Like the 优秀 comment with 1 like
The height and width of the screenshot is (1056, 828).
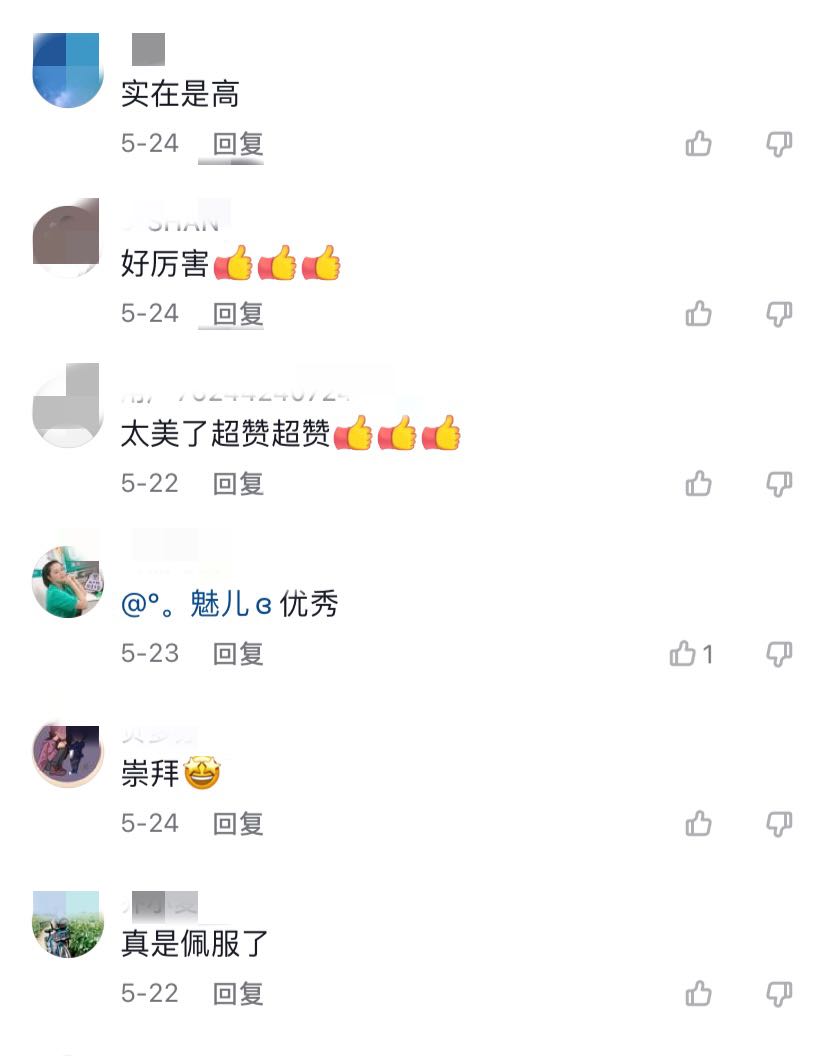click(684, 654)
